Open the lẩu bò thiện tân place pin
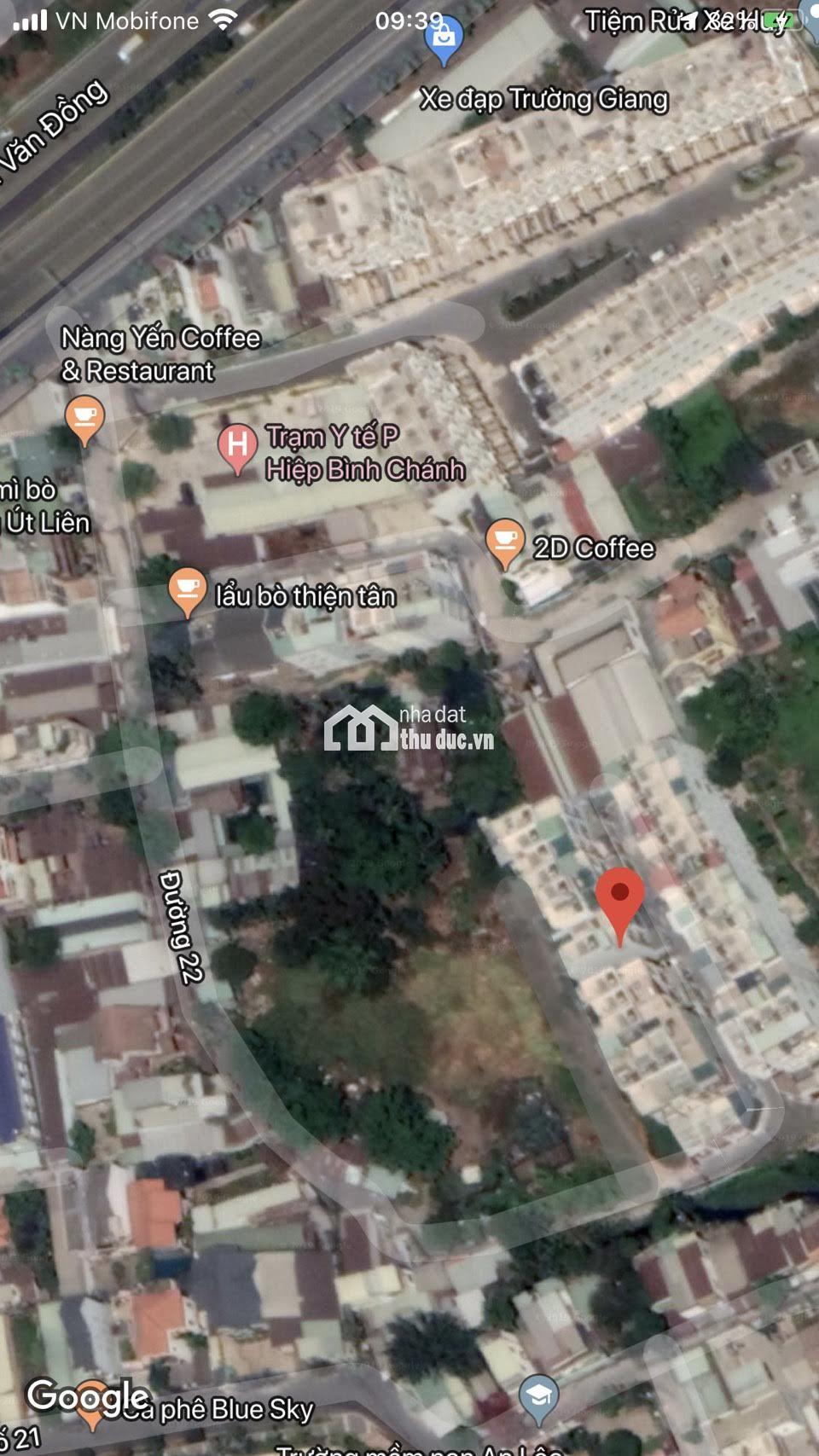 tap(188, 592)
